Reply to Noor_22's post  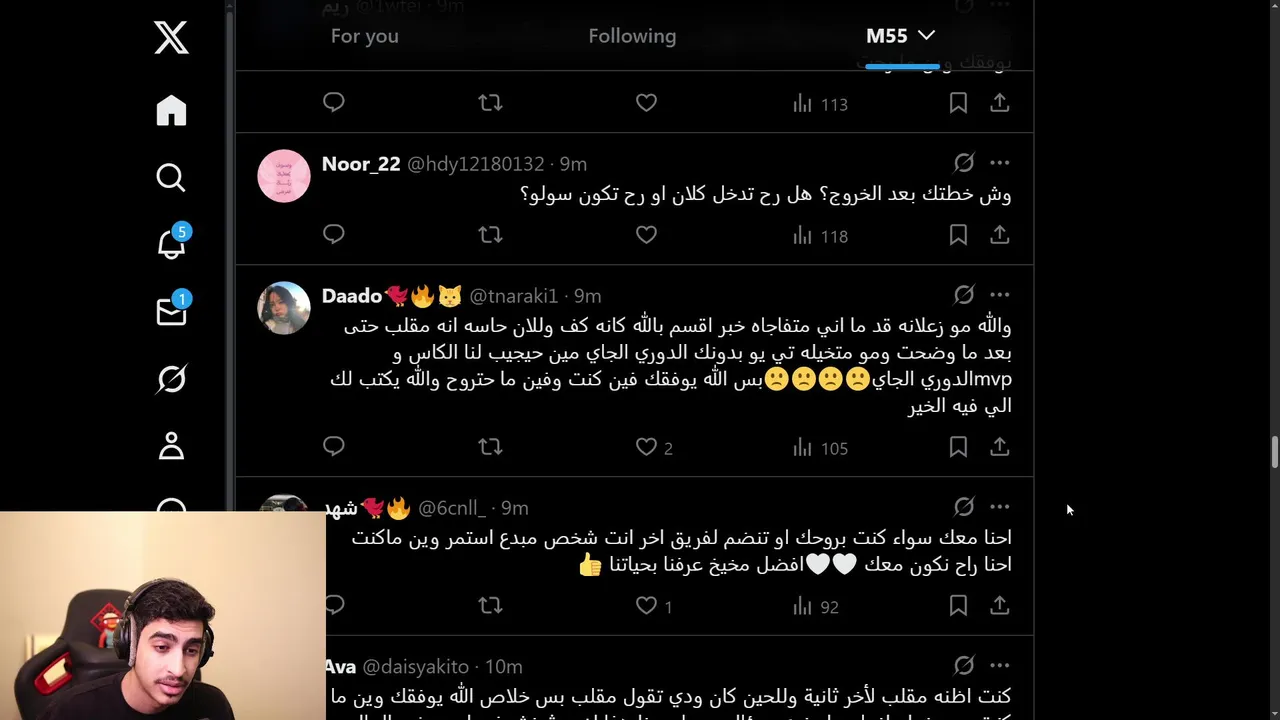pos(334,235)
